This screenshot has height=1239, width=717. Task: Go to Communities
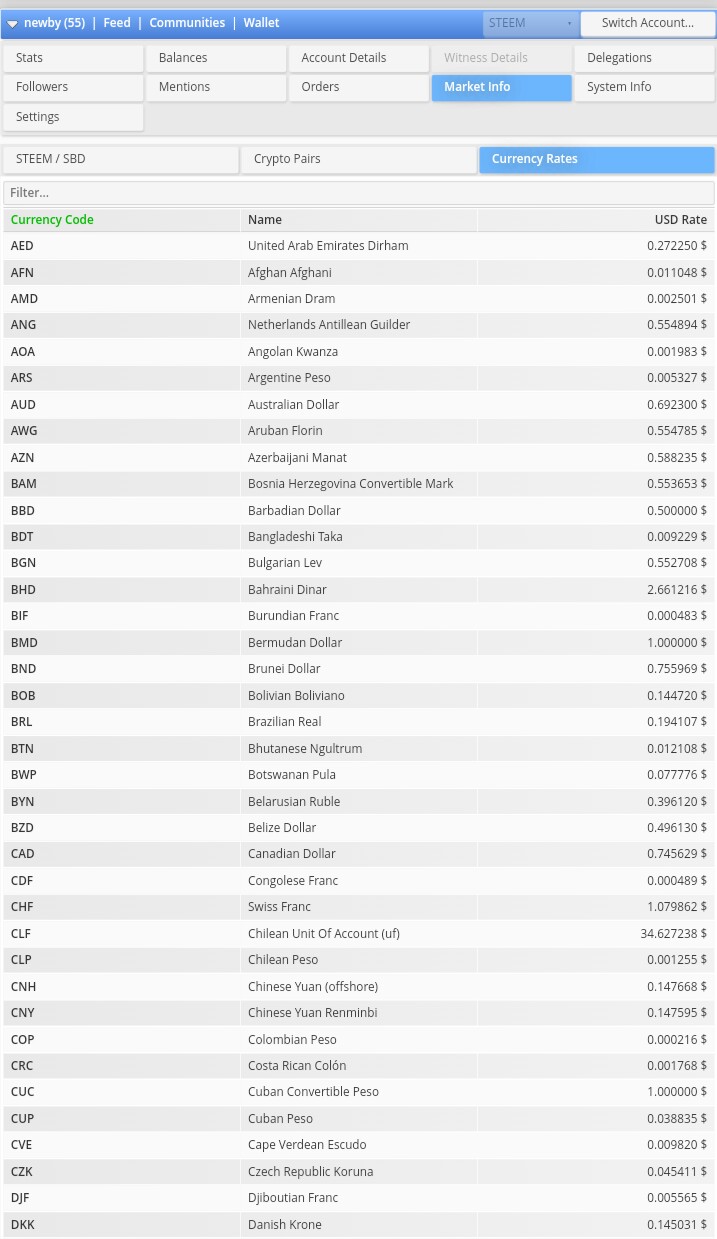pos(187,23)
